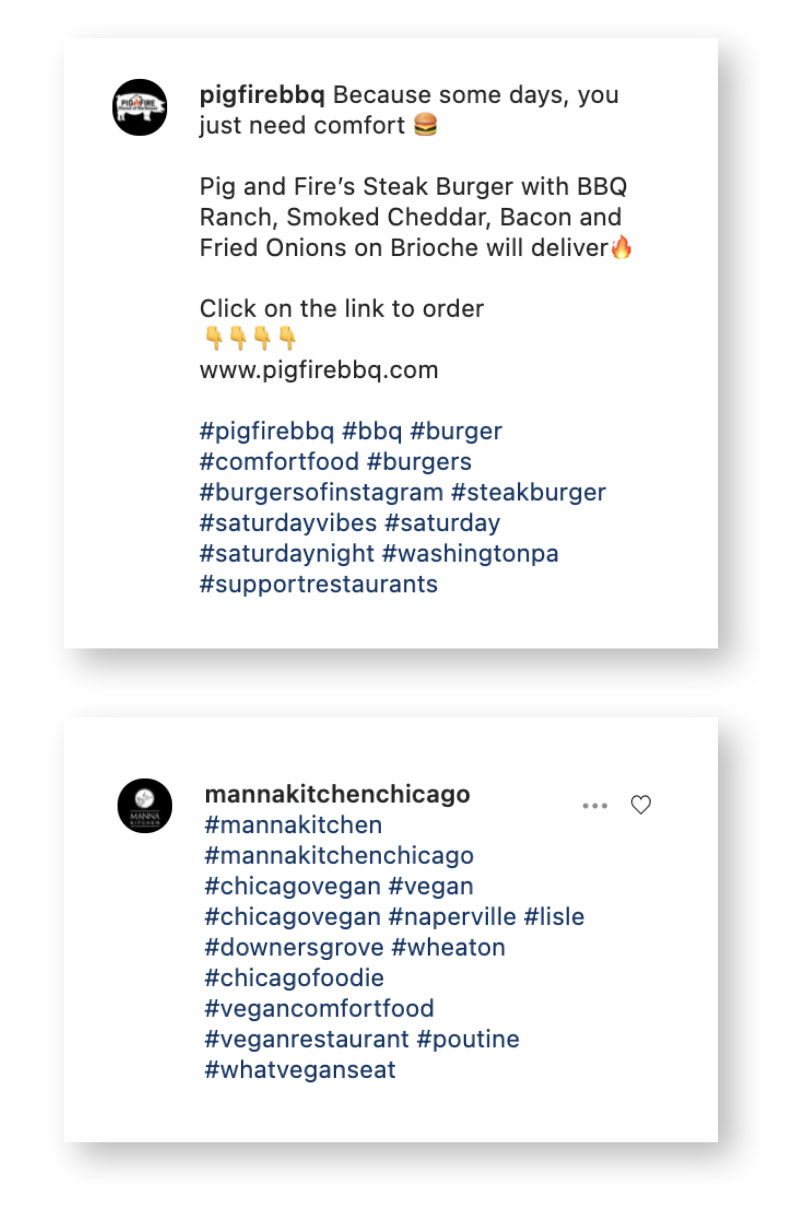Open www.pigfirebbq.com link

pos(319,369)
